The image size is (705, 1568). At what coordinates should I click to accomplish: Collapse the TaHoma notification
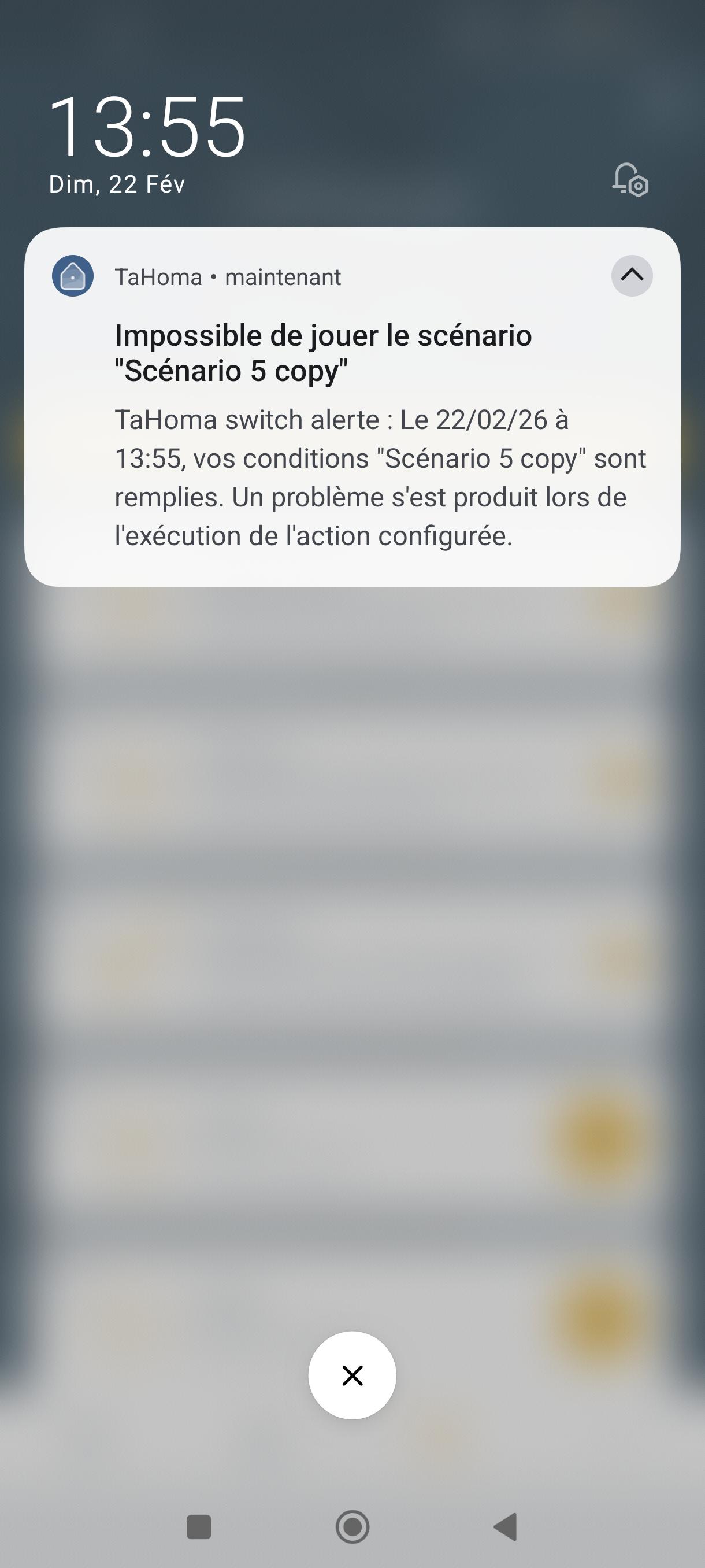[632, 276]
